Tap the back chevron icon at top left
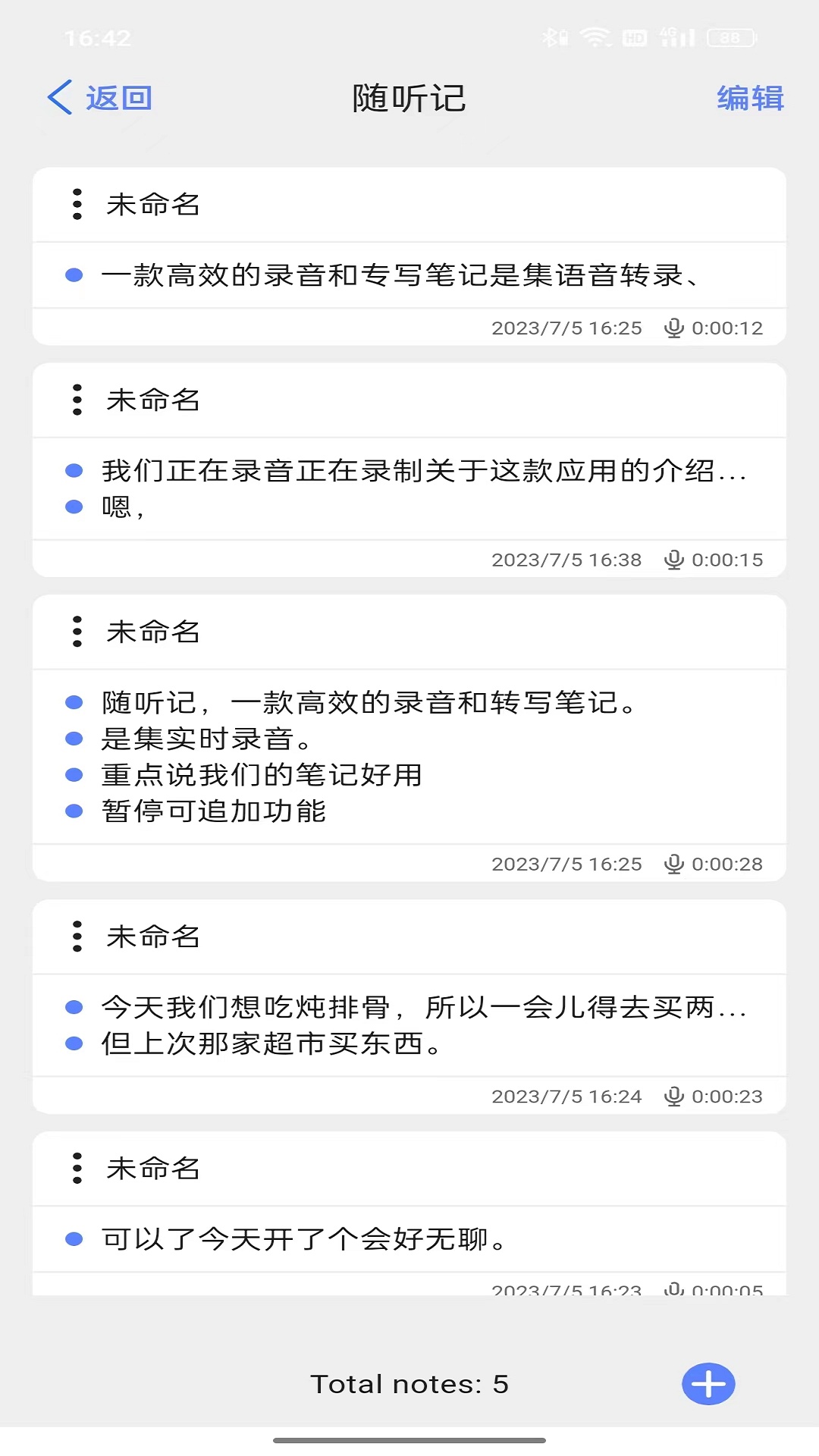The height and width of the screenshot is (1456, 819). tap(58, 98)
